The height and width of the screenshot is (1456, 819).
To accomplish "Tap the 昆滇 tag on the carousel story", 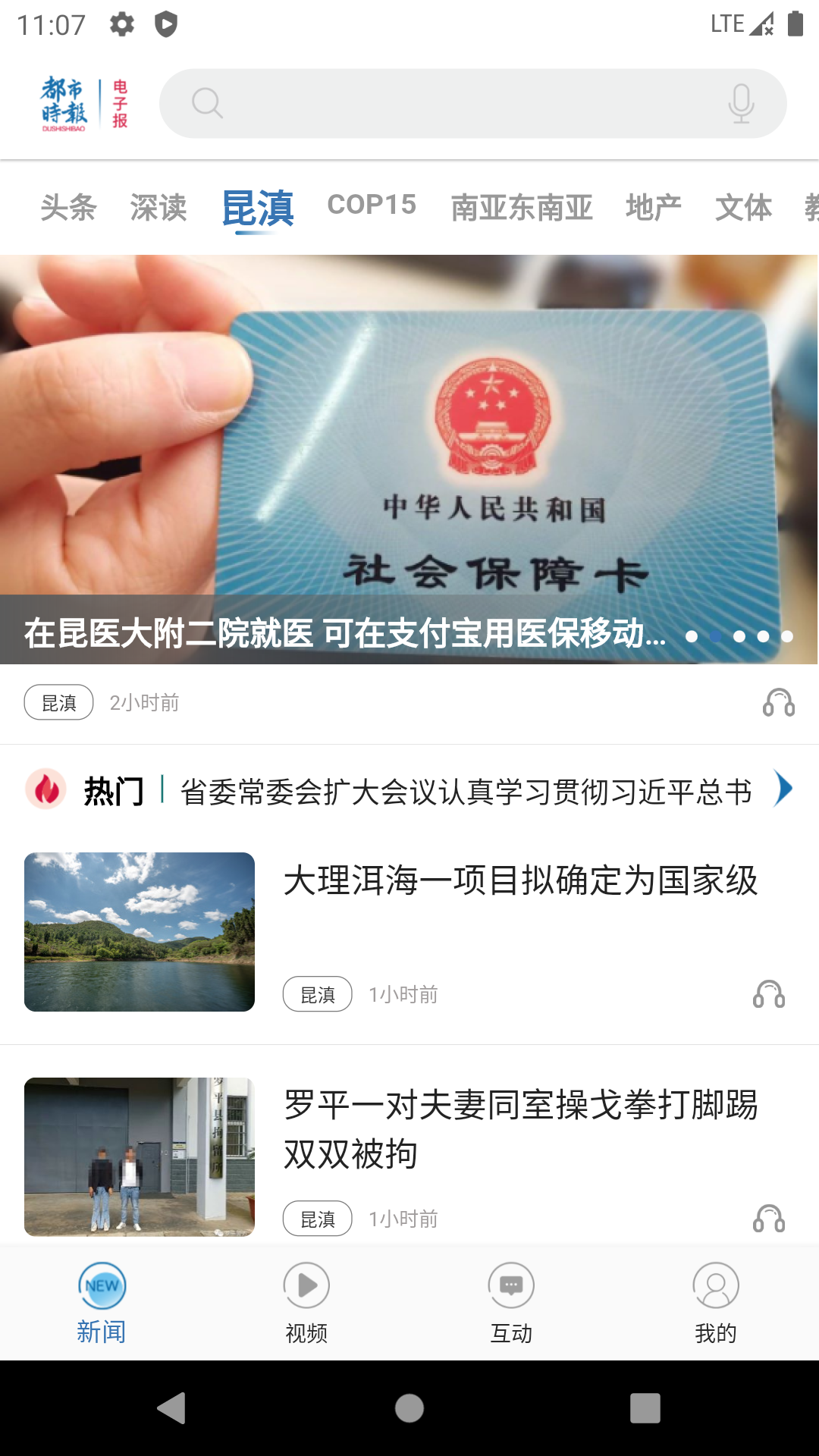I will 58,703.
